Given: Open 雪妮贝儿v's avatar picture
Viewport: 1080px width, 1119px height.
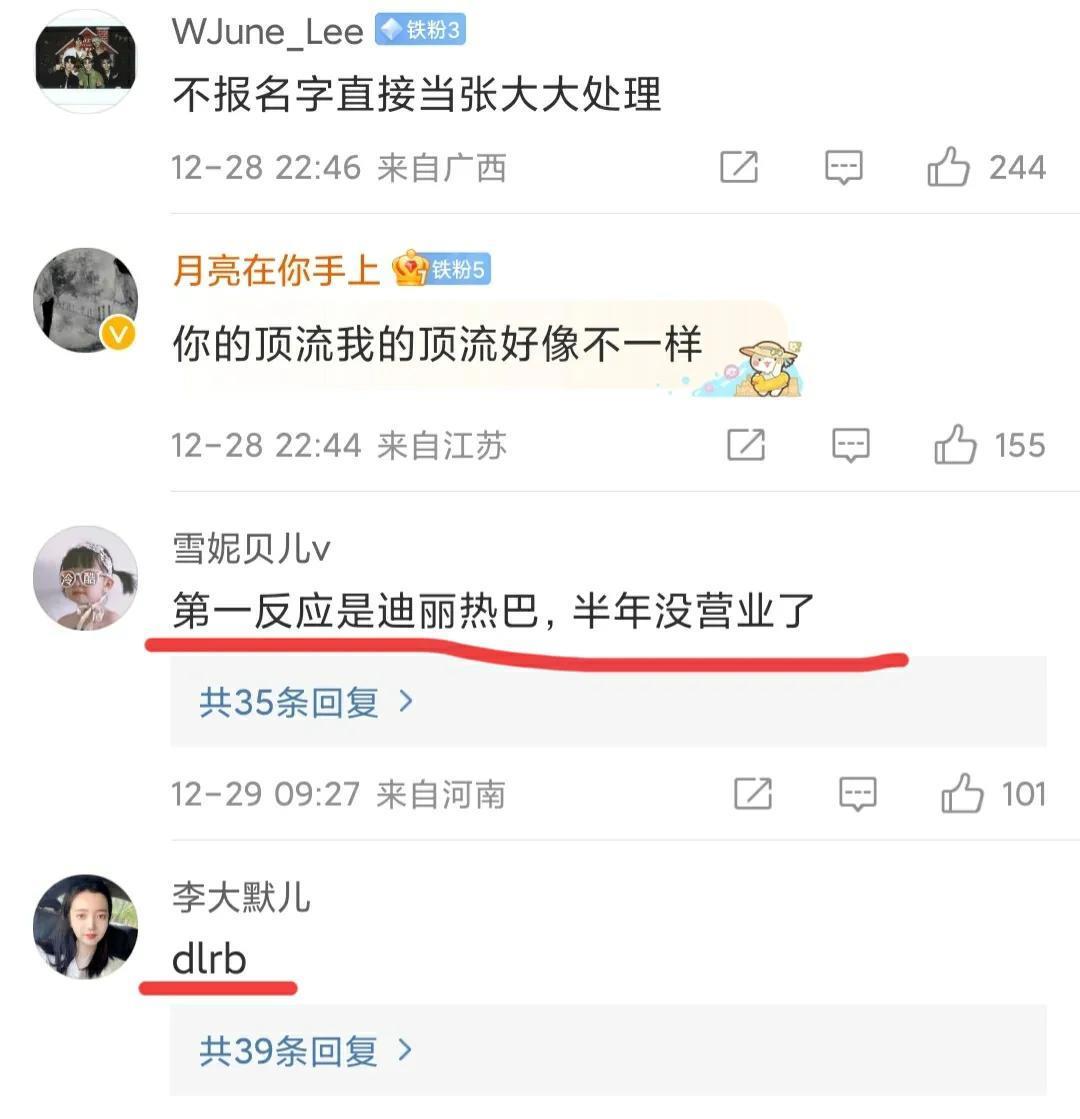Looking at the screenshot, I should point(85,578).
